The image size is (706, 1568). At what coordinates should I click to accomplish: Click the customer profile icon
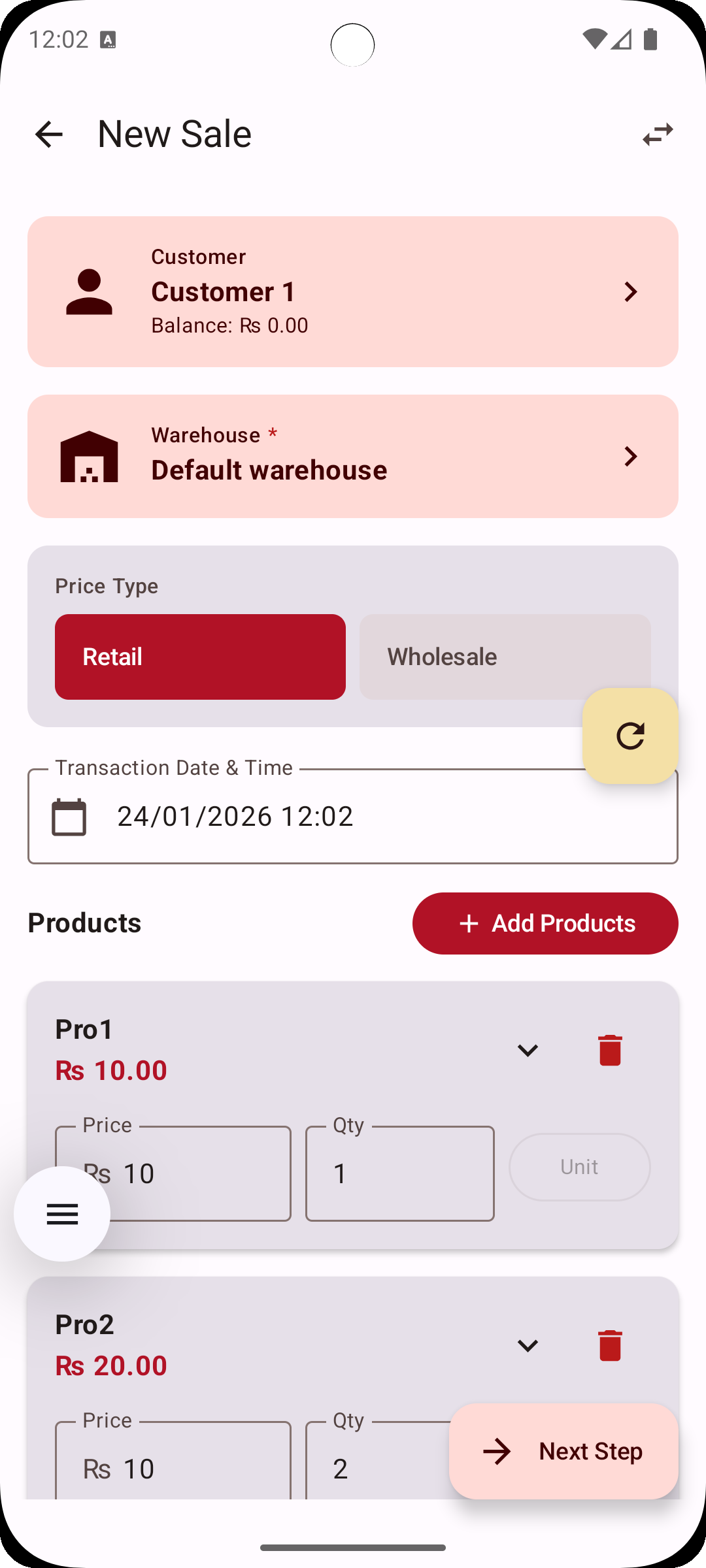click(90, 291)
